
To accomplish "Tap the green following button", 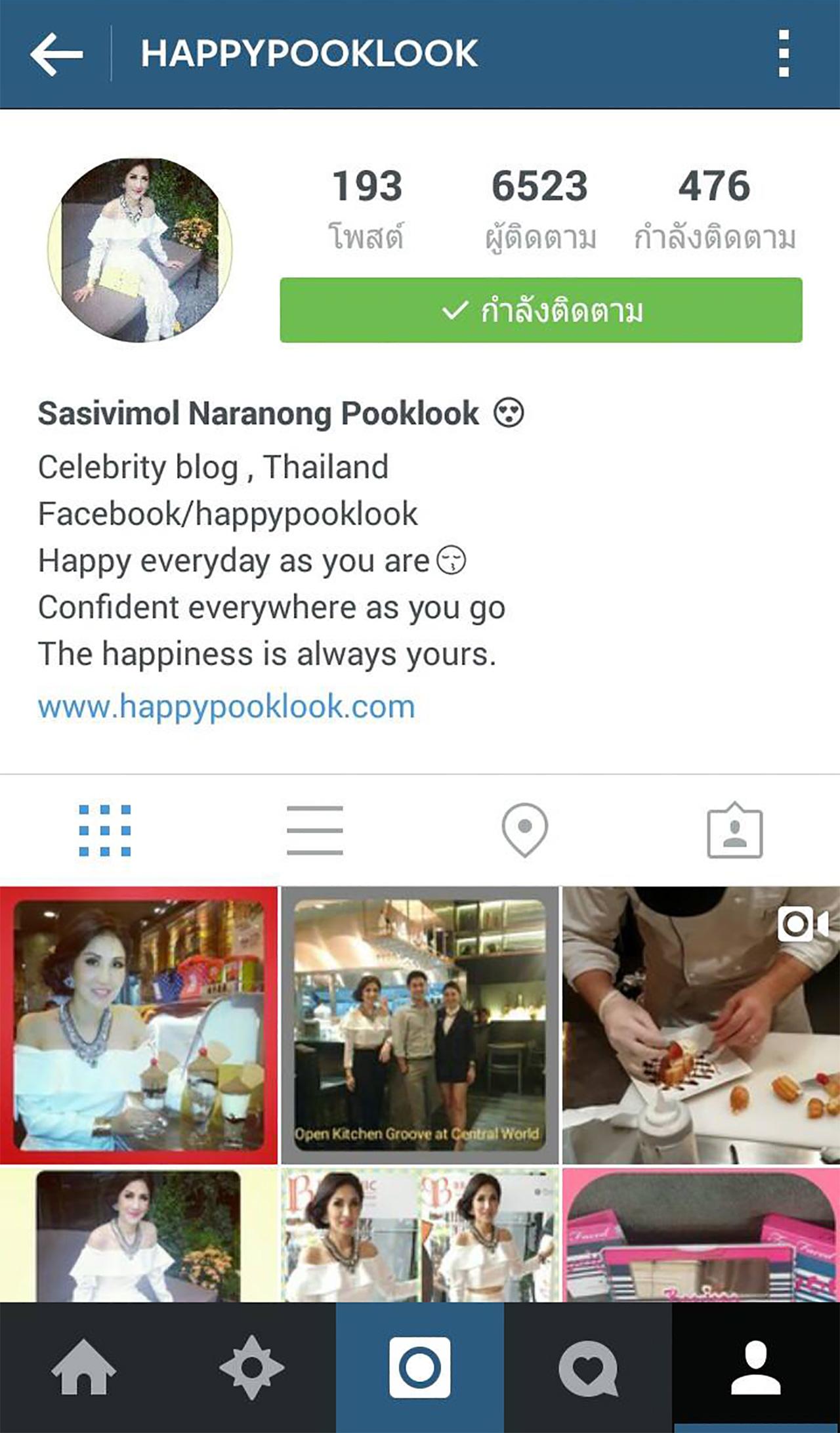I will coord(541,310).
